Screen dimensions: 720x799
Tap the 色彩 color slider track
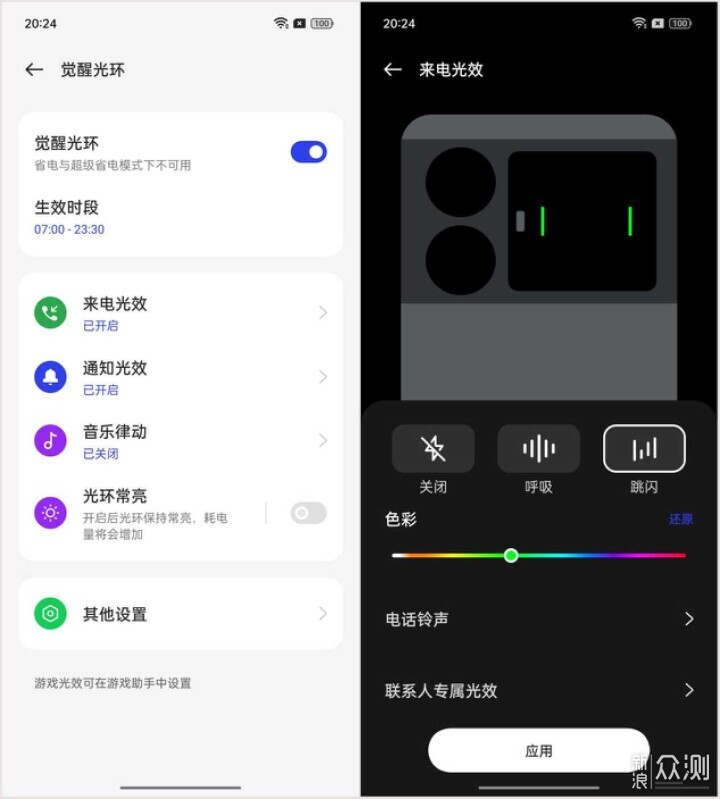click(600, 555)
